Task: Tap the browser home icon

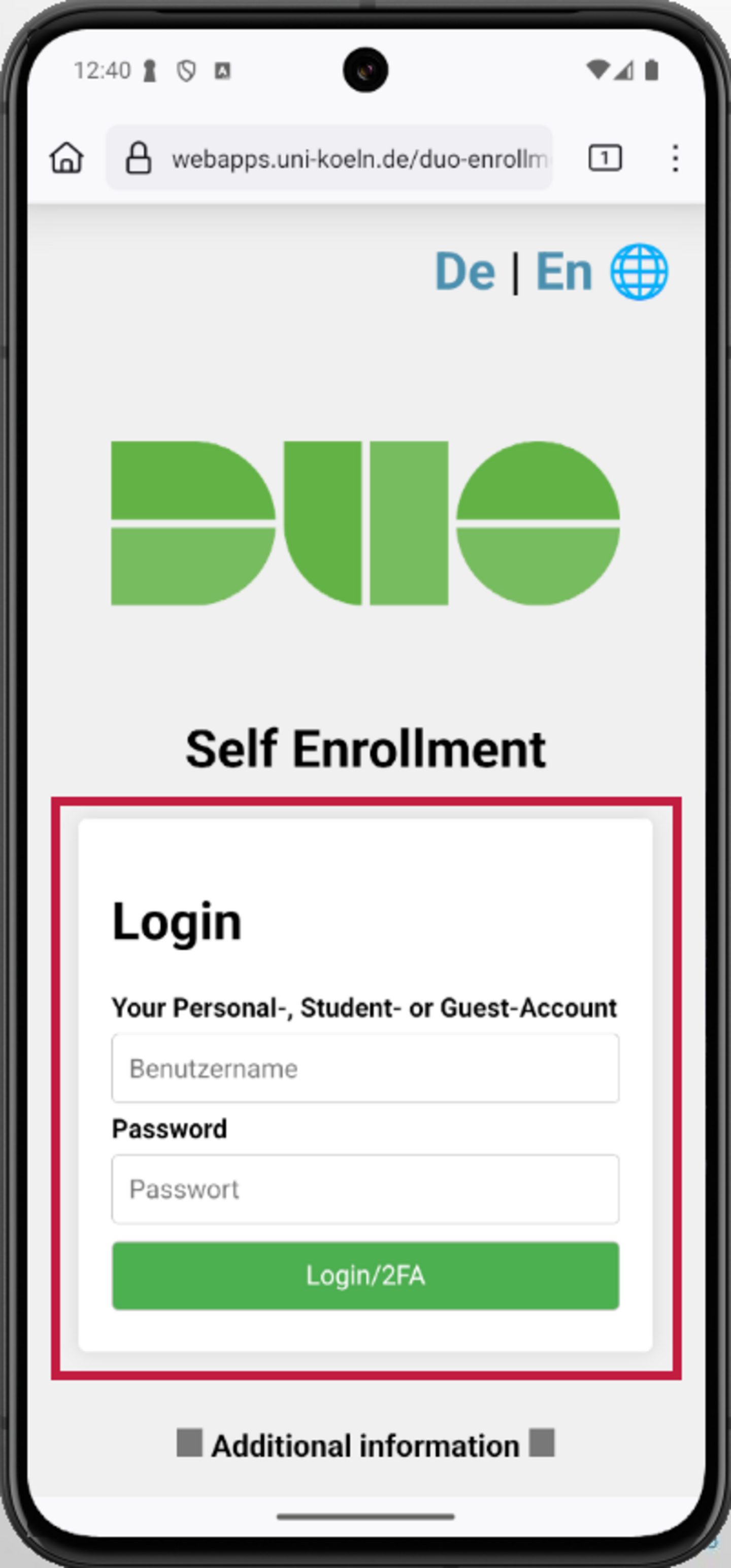Action: point(67,158)
